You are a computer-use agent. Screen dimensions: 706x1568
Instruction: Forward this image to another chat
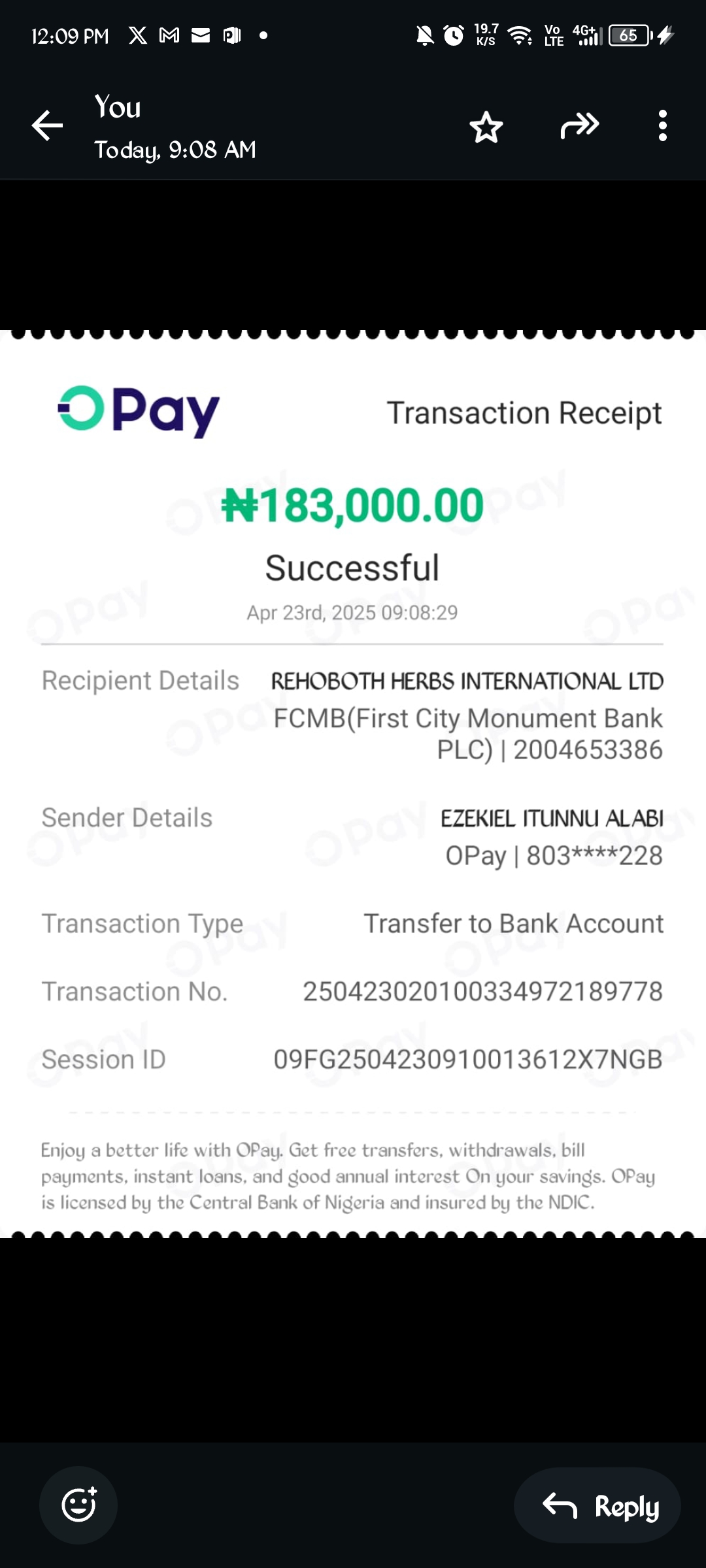coord(579,125)
